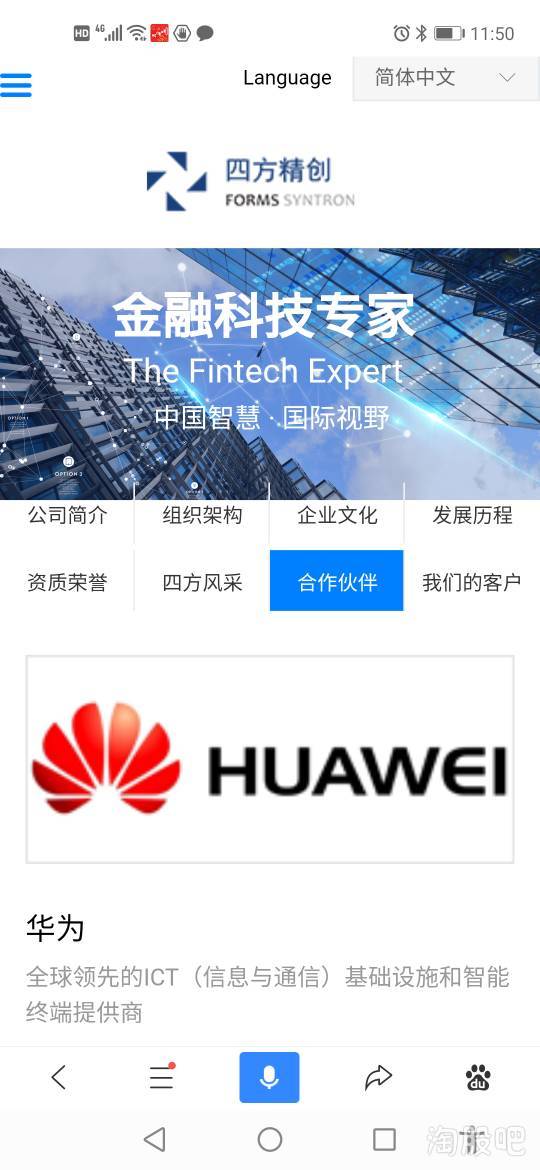Share this page with the share arrow

pyautogui.click(x=378, y=1077)
